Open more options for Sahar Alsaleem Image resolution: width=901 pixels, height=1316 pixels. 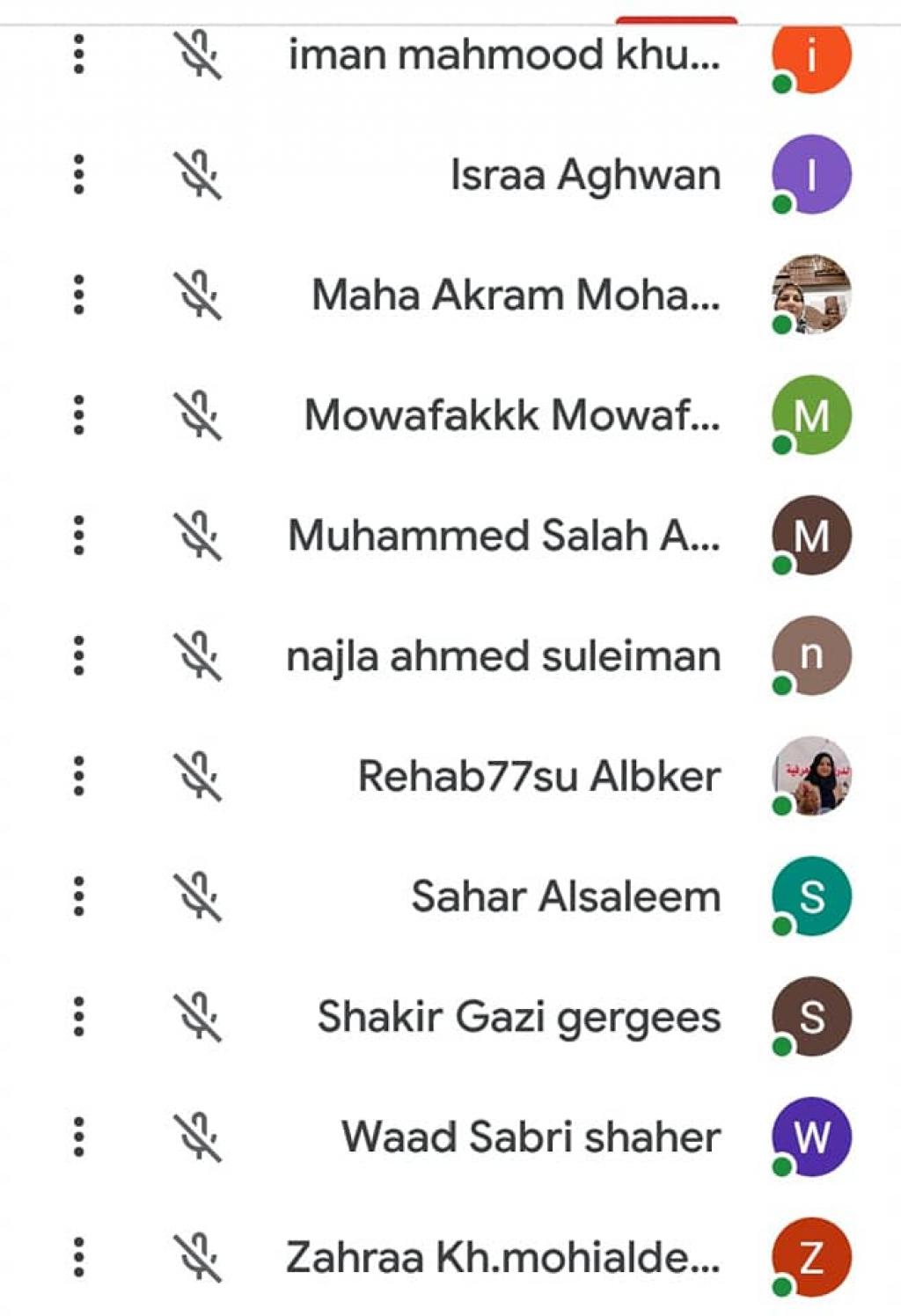pyautogui.click(x=79, y=896)
